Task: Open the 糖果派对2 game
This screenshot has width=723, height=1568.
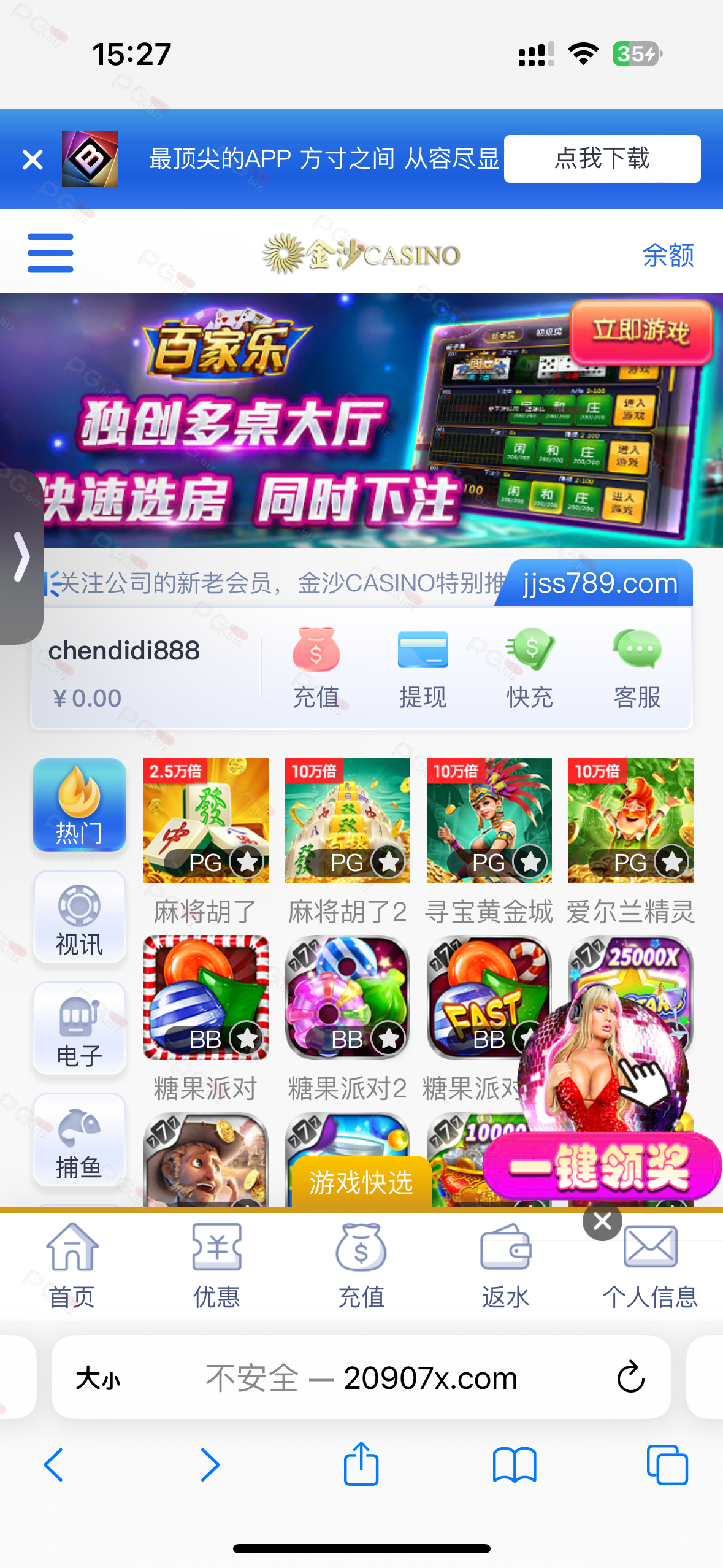Action: [347, 997]
